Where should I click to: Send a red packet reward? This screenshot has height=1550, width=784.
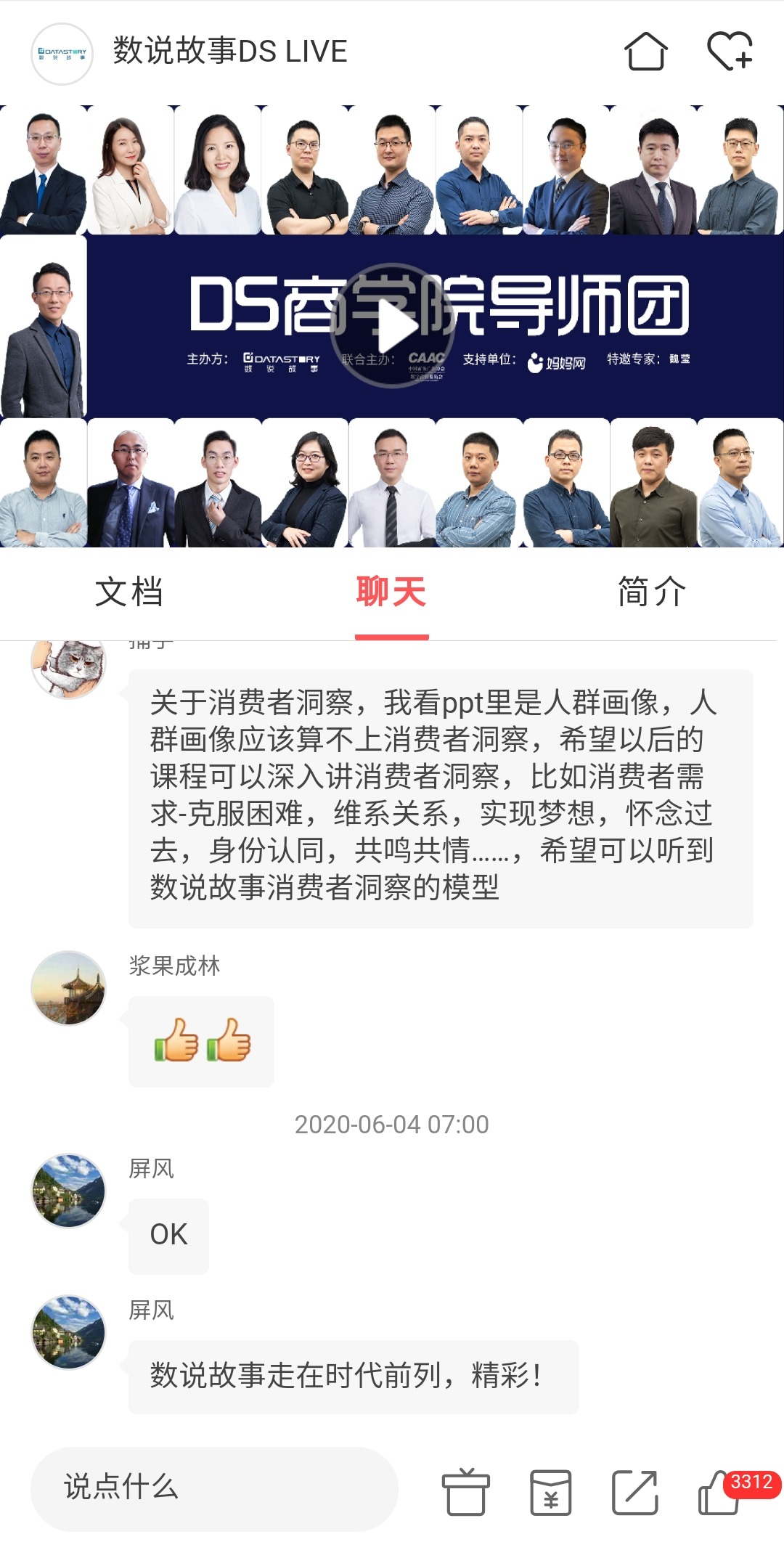(550, 1492)
